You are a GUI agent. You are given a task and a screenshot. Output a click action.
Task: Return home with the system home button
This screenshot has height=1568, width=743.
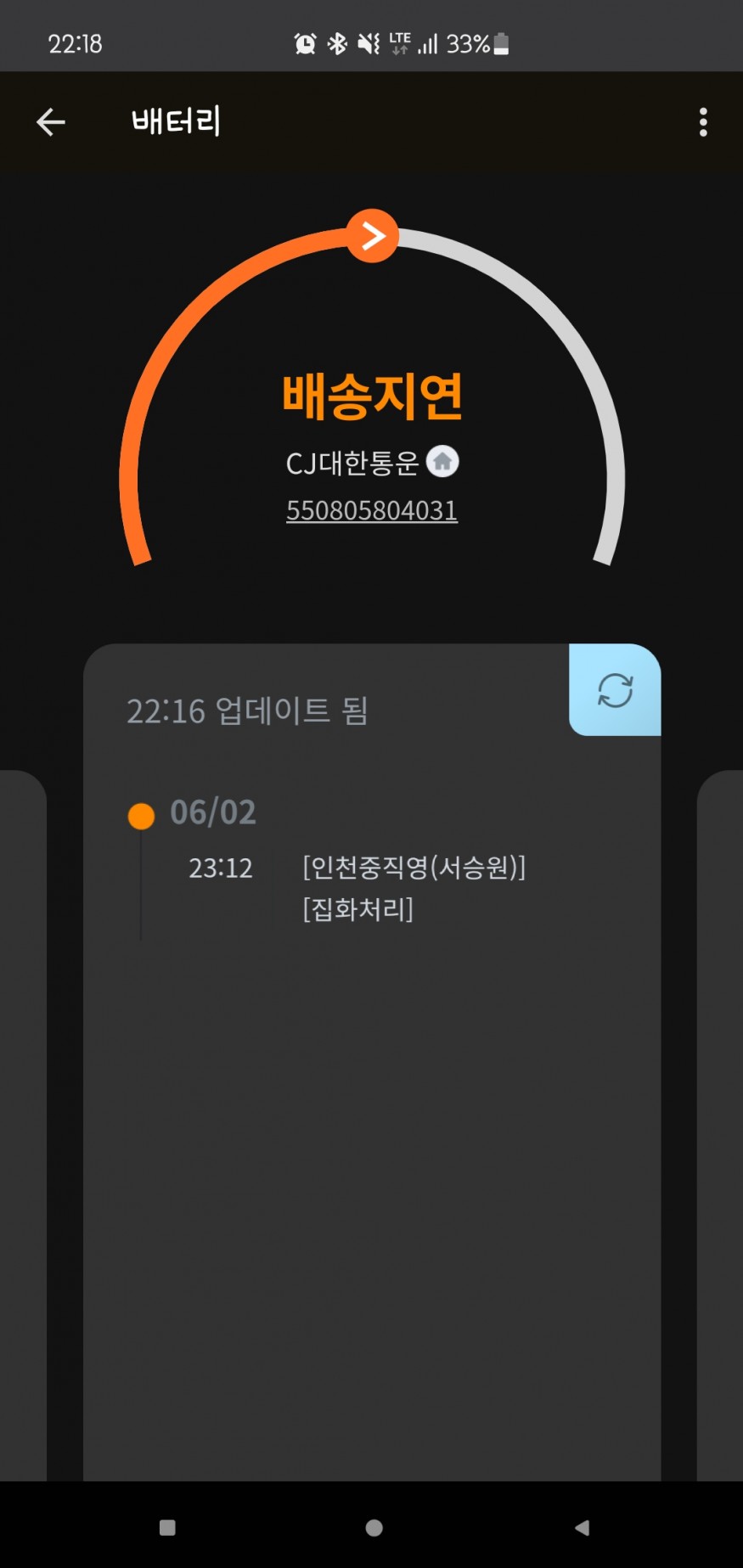pos(374,1528)
